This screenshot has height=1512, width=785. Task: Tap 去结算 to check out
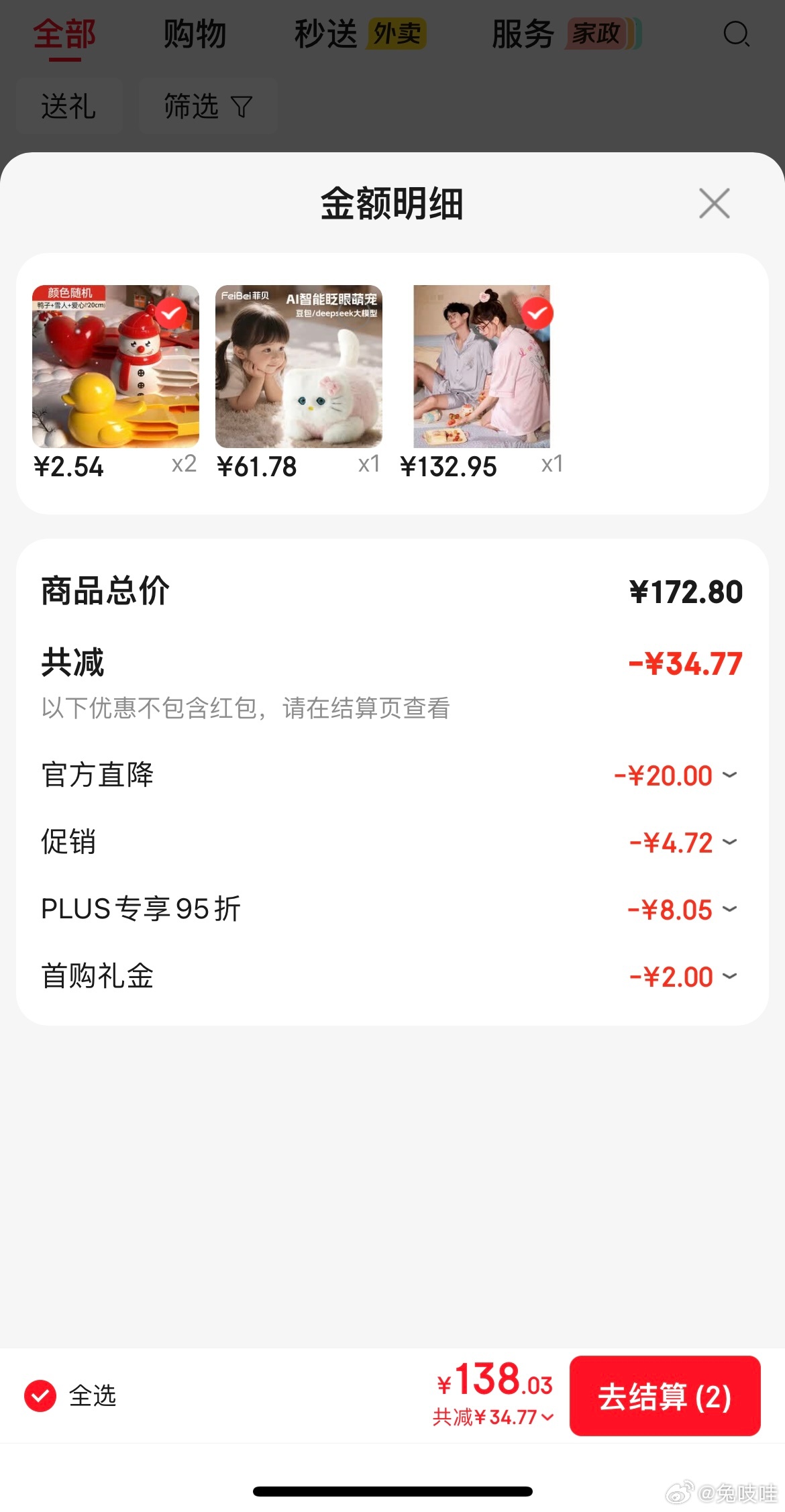[664, 1396]
